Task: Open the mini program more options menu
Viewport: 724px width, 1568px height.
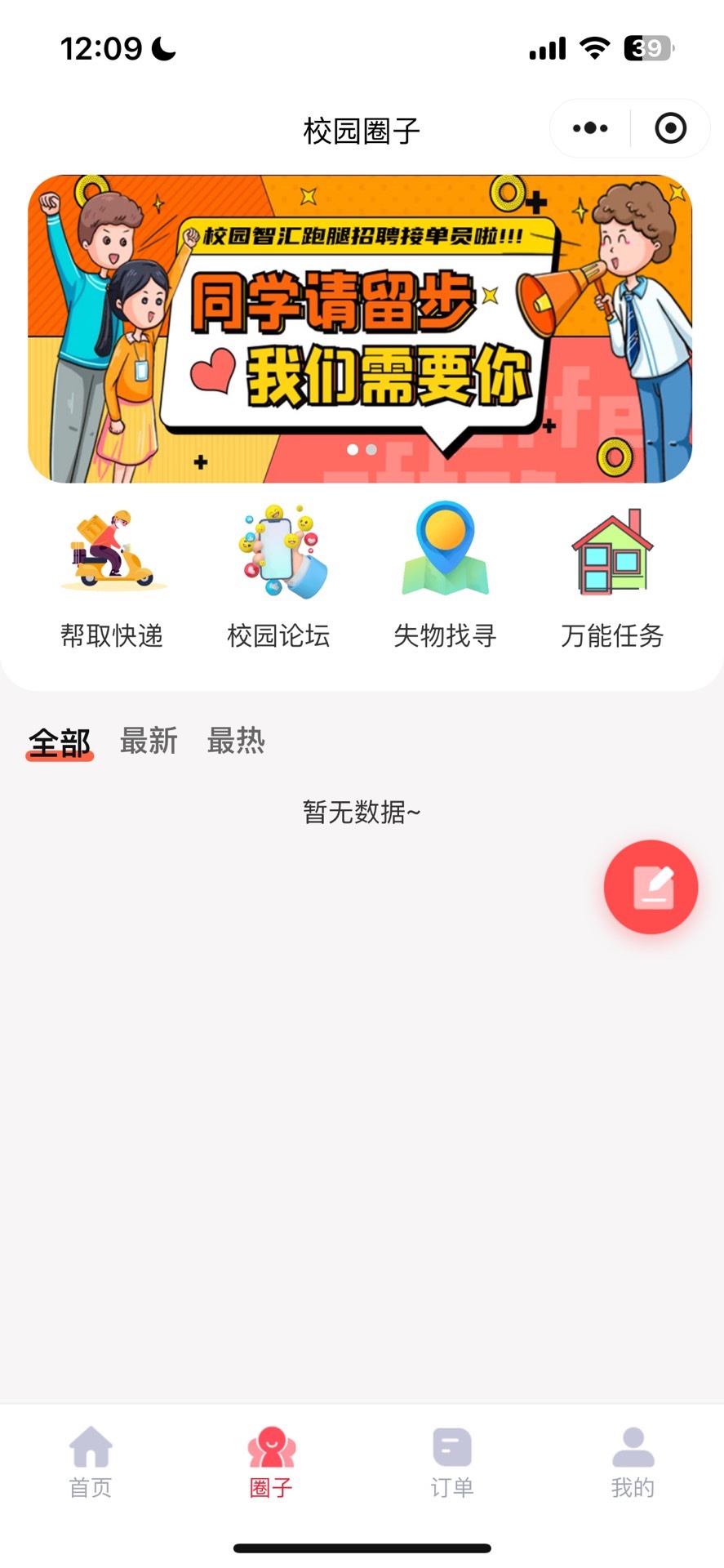Action: (590, 128)
